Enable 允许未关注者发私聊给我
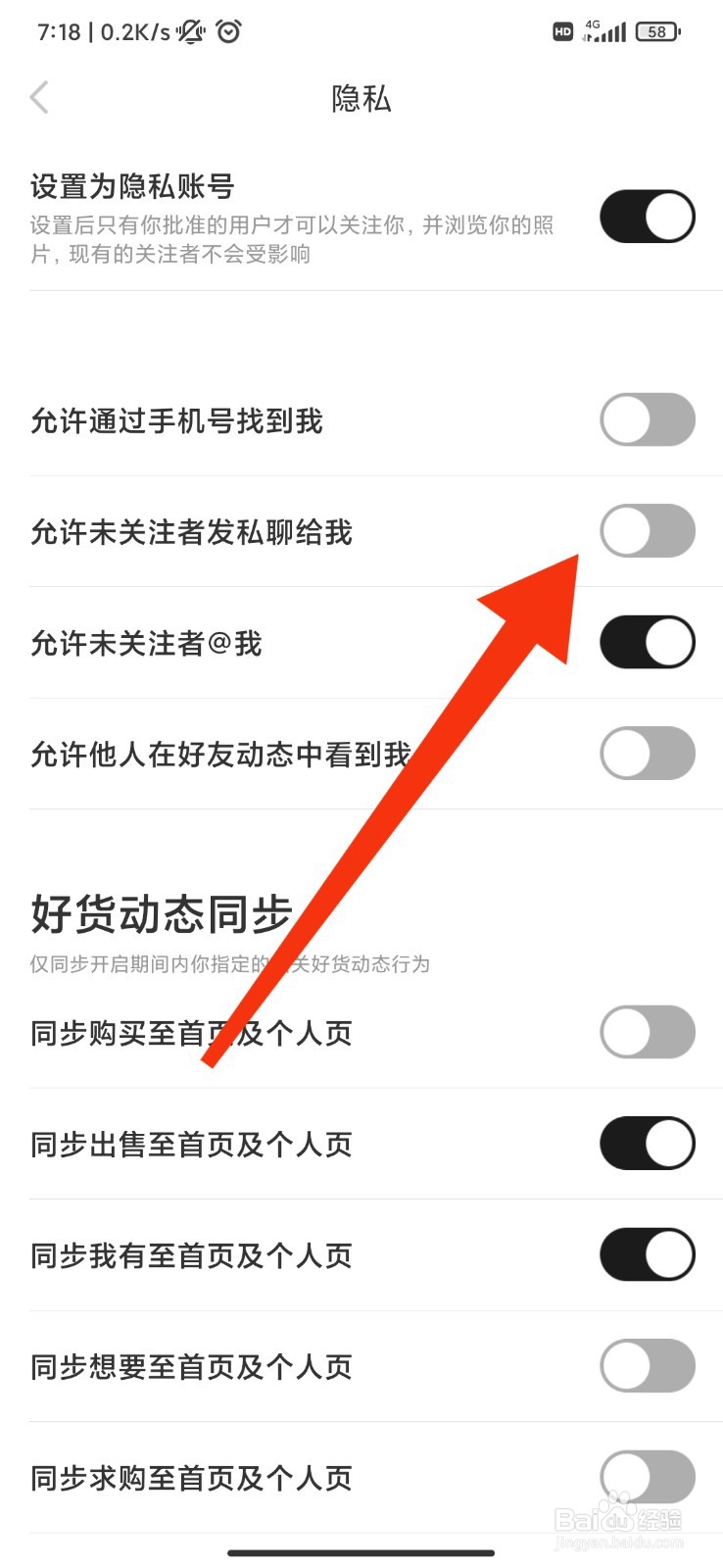Image resolution: width=723 pixels, height=1568 pixels. (x=648, y=531)
